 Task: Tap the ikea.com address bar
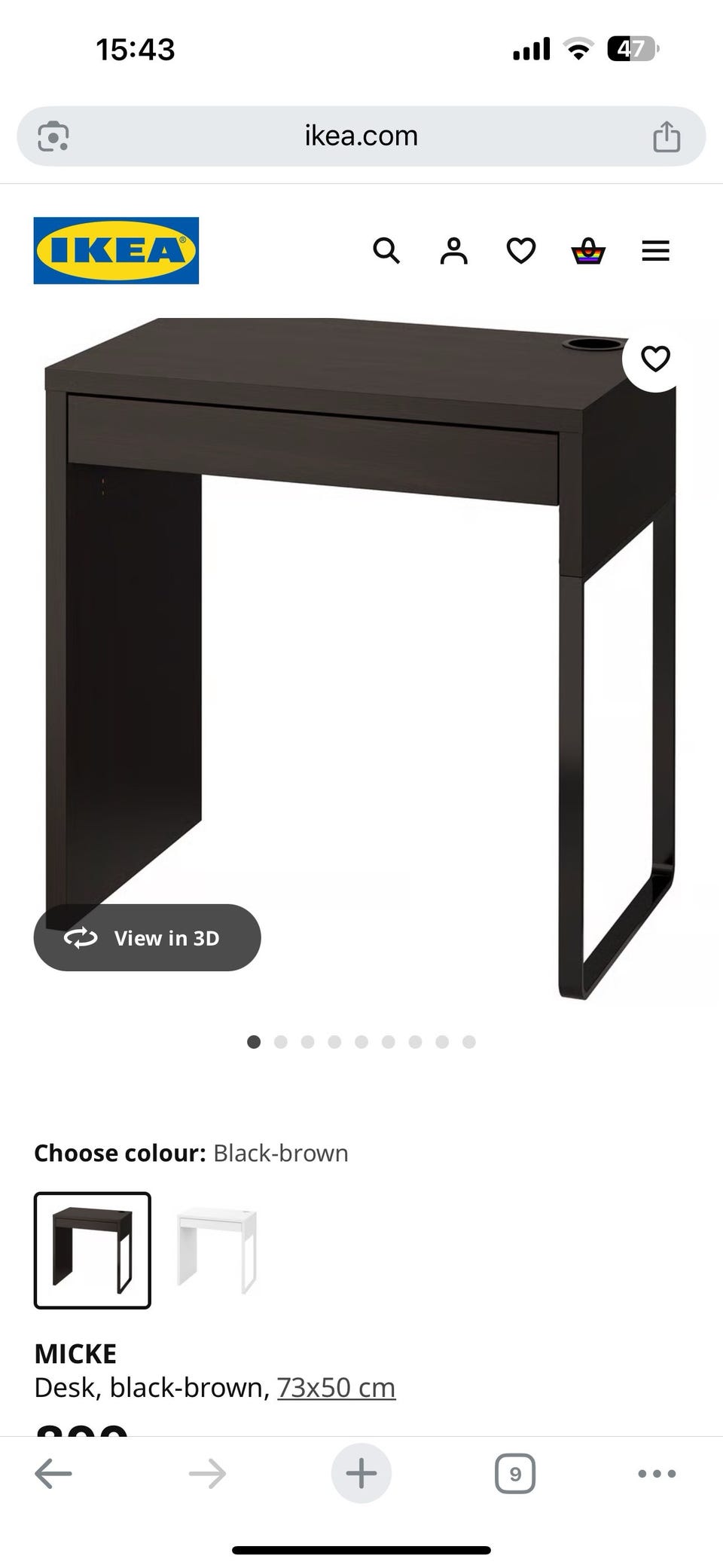pyautogui.click(x=361, y=136)
